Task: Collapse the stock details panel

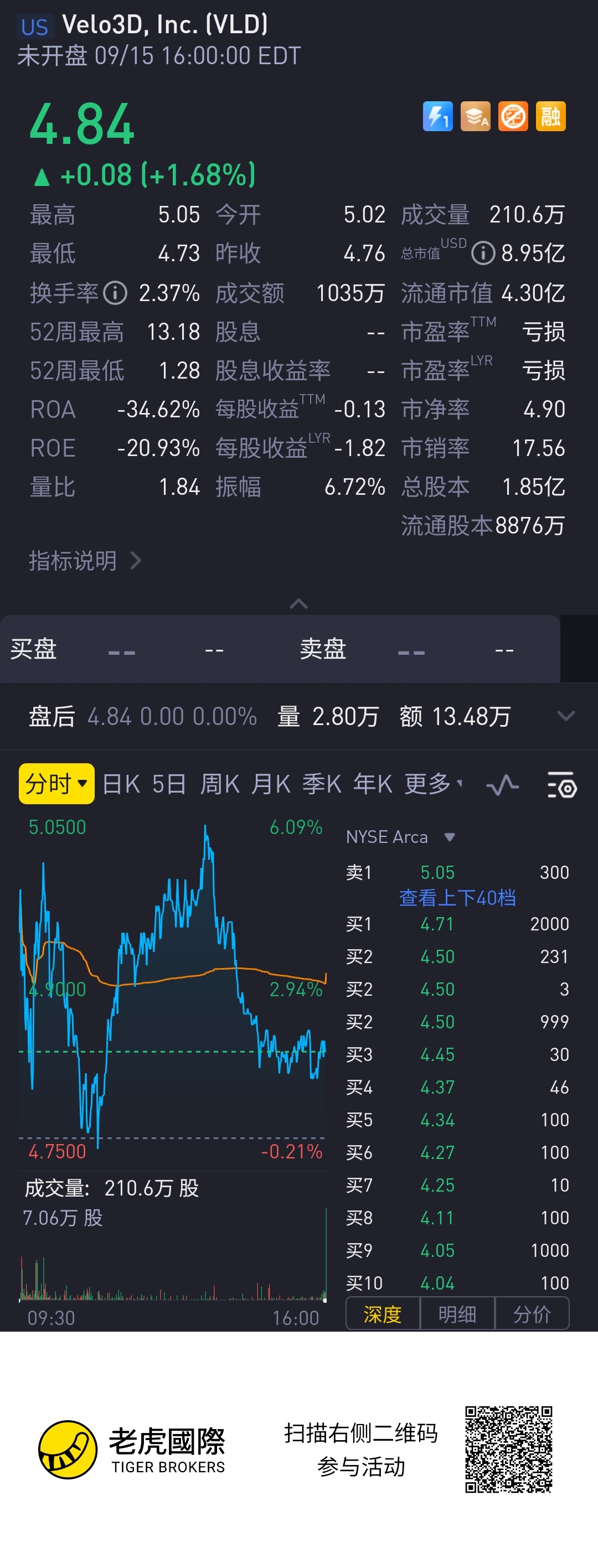Action: click(x=298, y=603)
